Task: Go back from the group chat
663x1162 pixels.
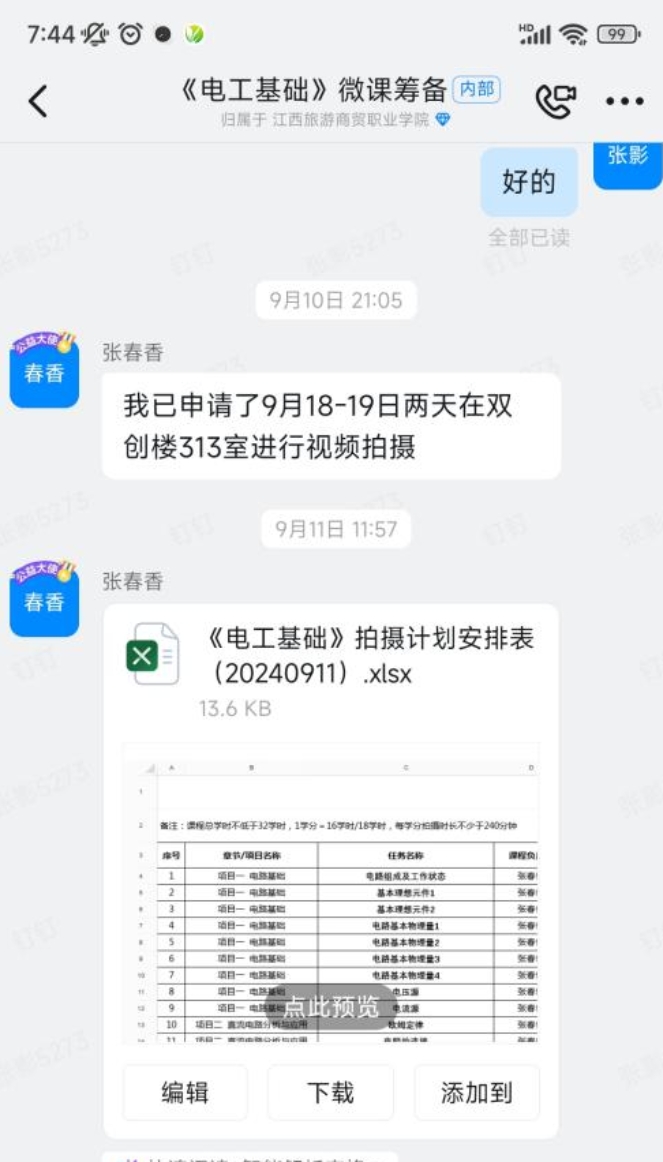Action: [x=38, y=101]
